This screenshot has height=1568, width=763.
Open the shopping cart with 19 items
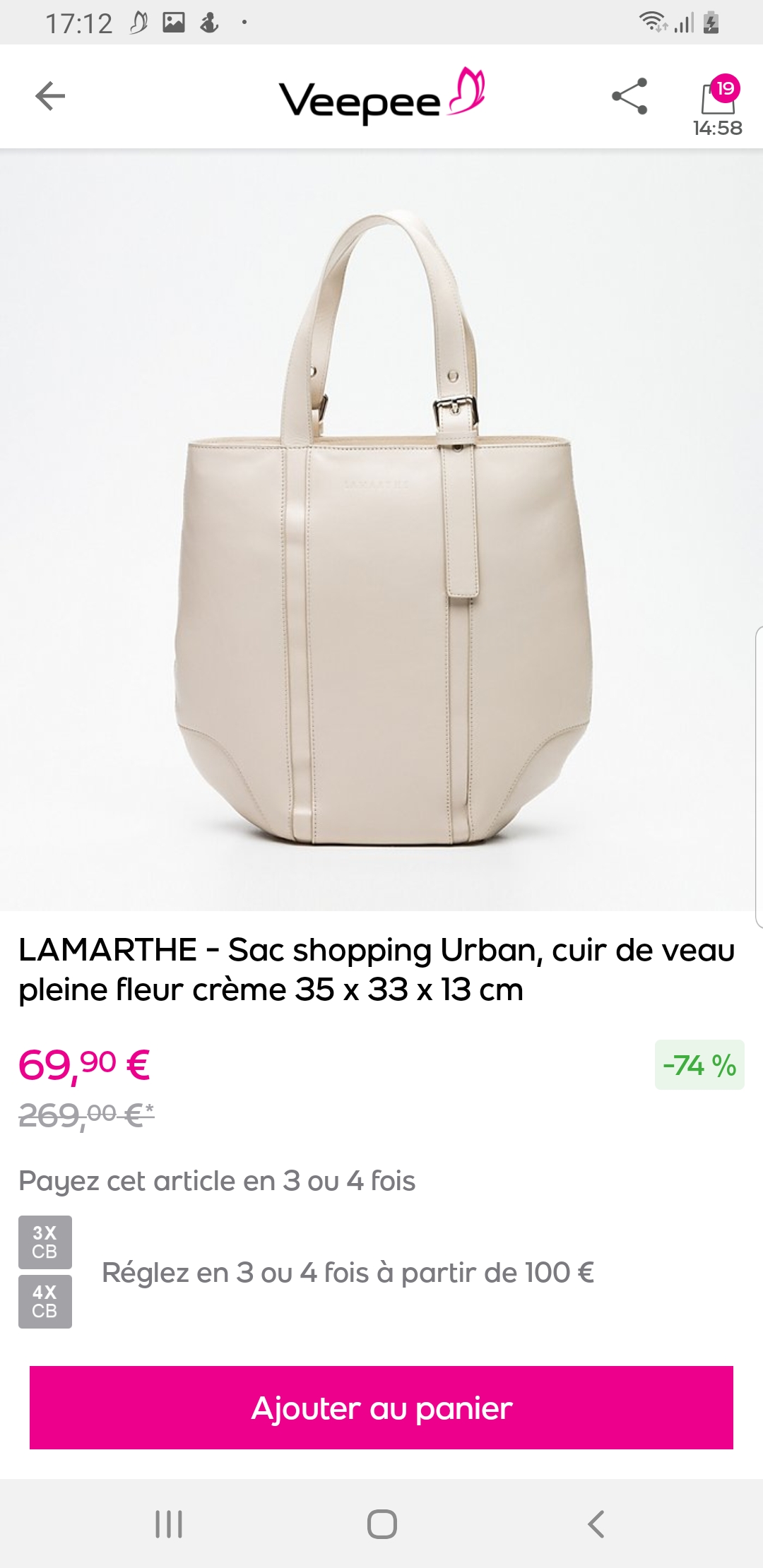coord(718,99)
